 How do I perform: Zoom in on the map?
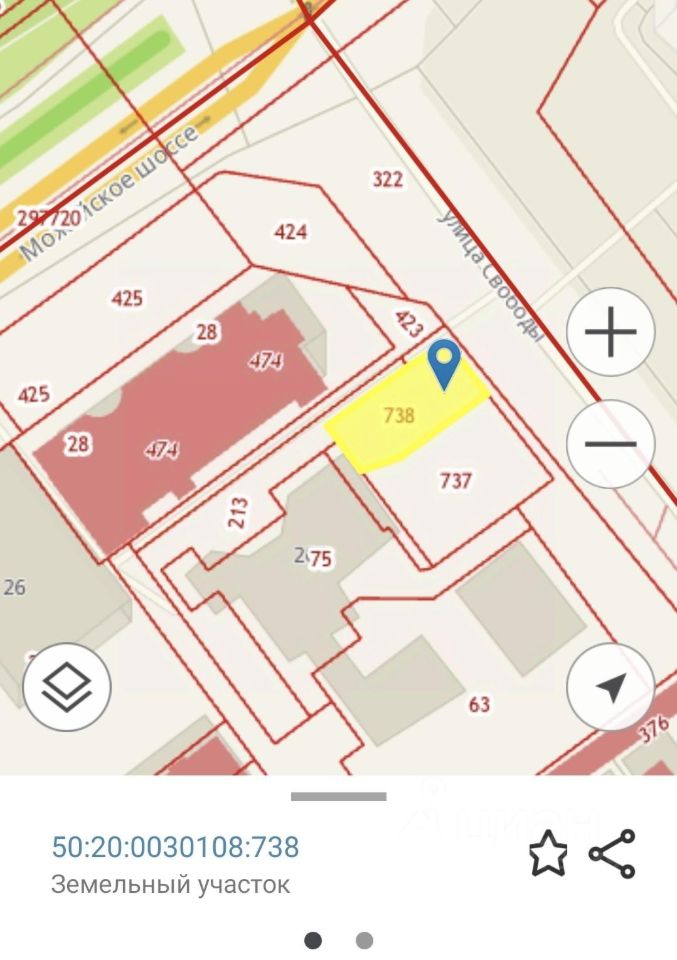(610, 332)
